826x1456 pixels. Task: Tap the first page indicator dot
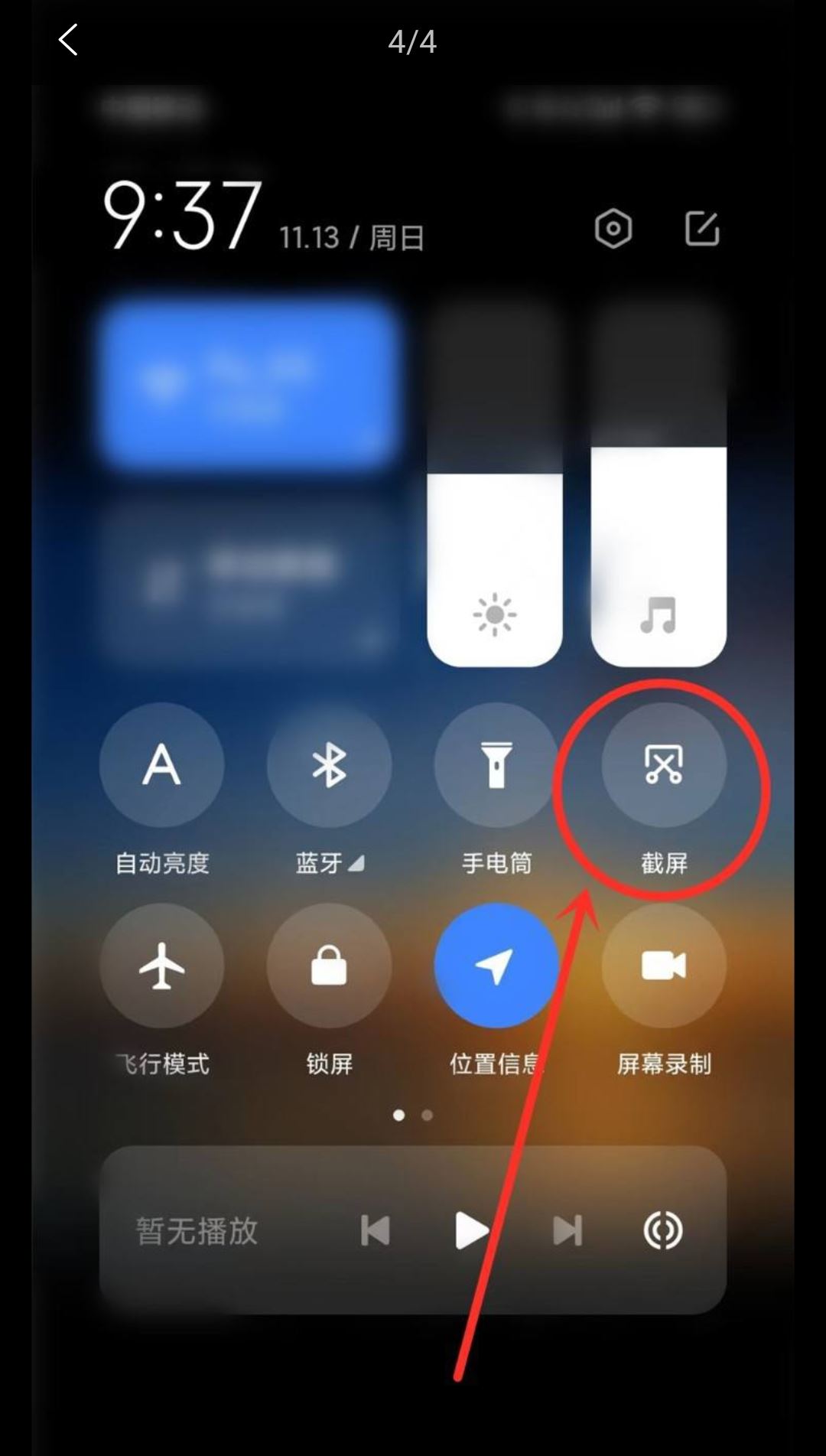point(399,1116)
